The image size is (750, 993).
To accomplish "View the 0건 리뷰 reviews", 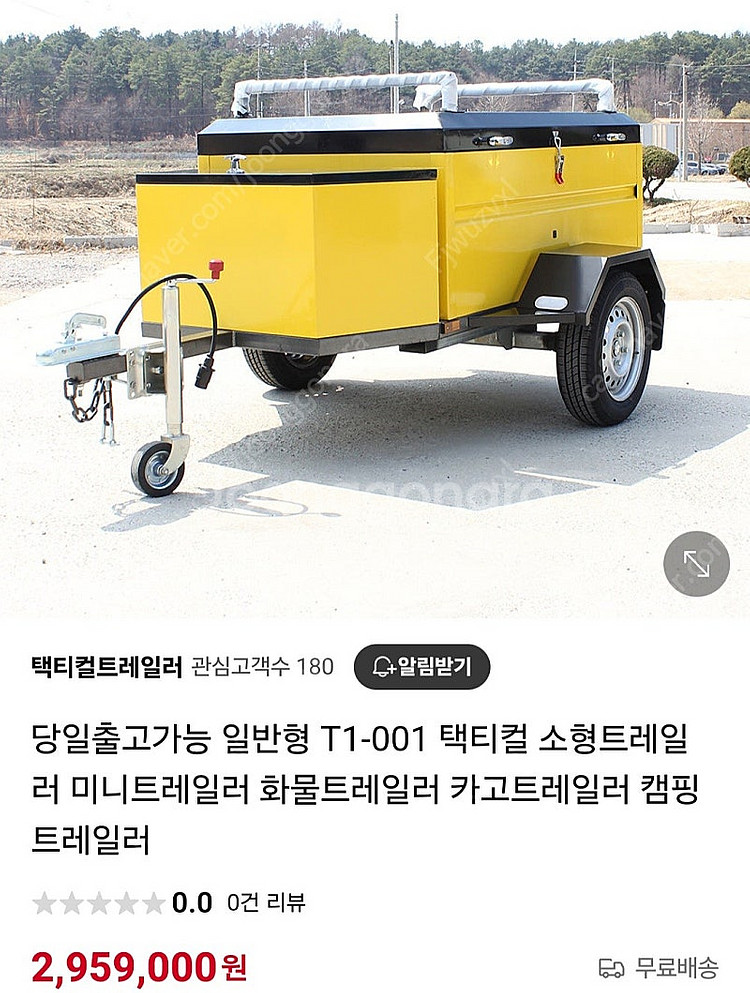I will (265, 903).
